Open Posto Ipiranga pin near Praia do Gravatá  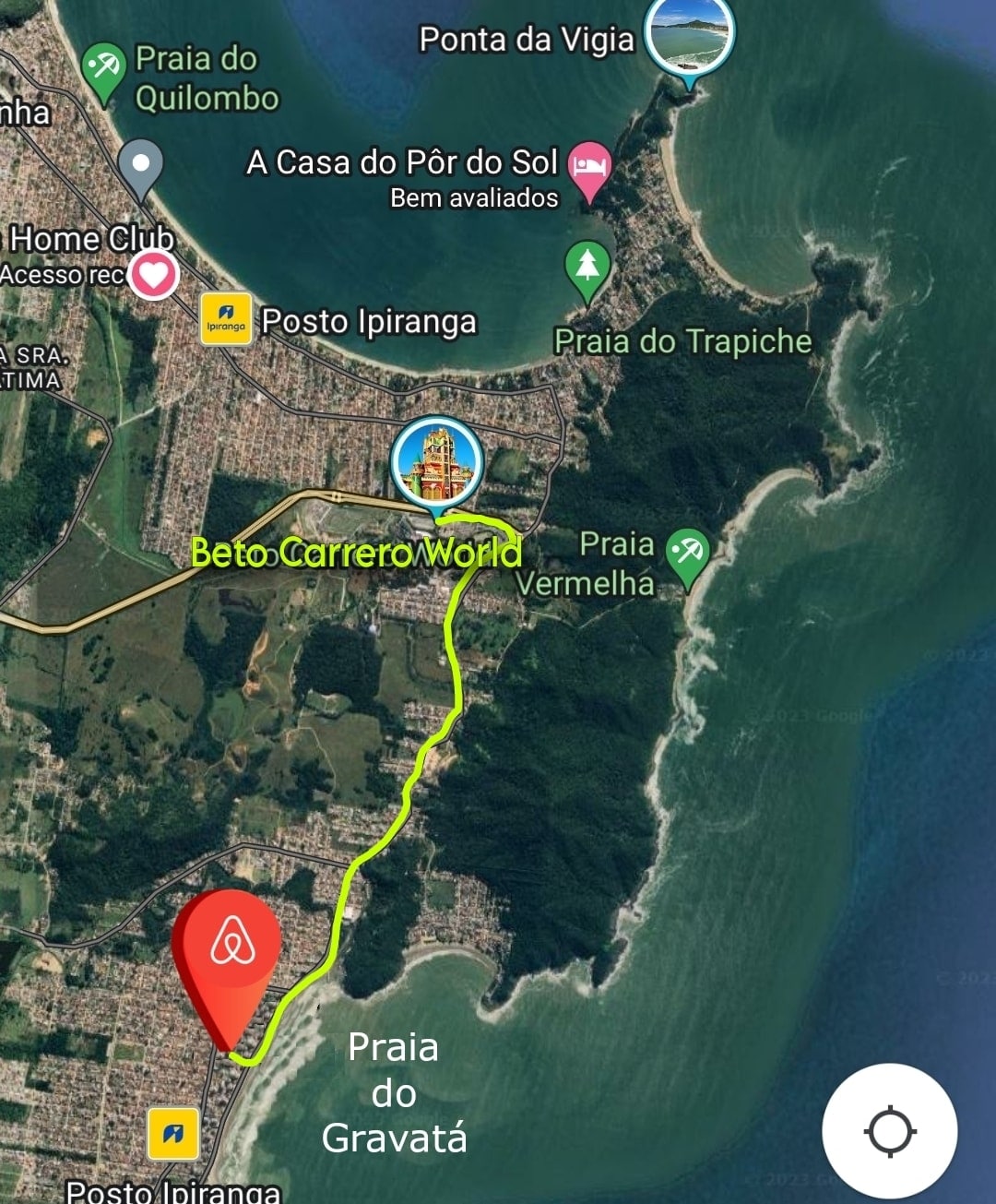click(173, 1134)
